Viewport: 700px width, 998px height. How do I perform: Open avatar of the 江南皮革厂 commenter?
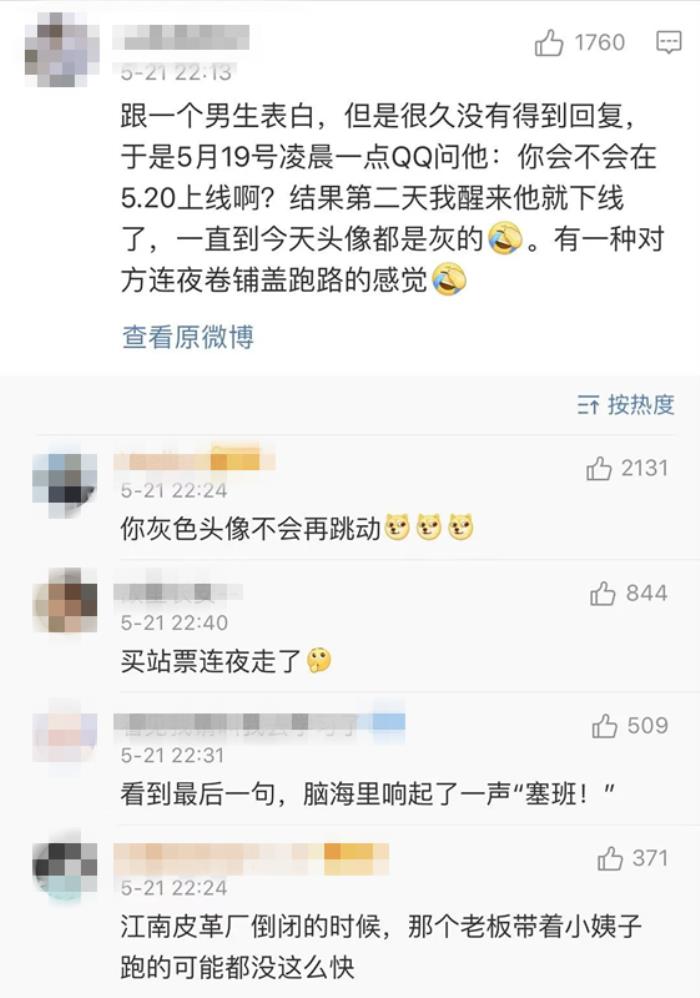[65, 866]
